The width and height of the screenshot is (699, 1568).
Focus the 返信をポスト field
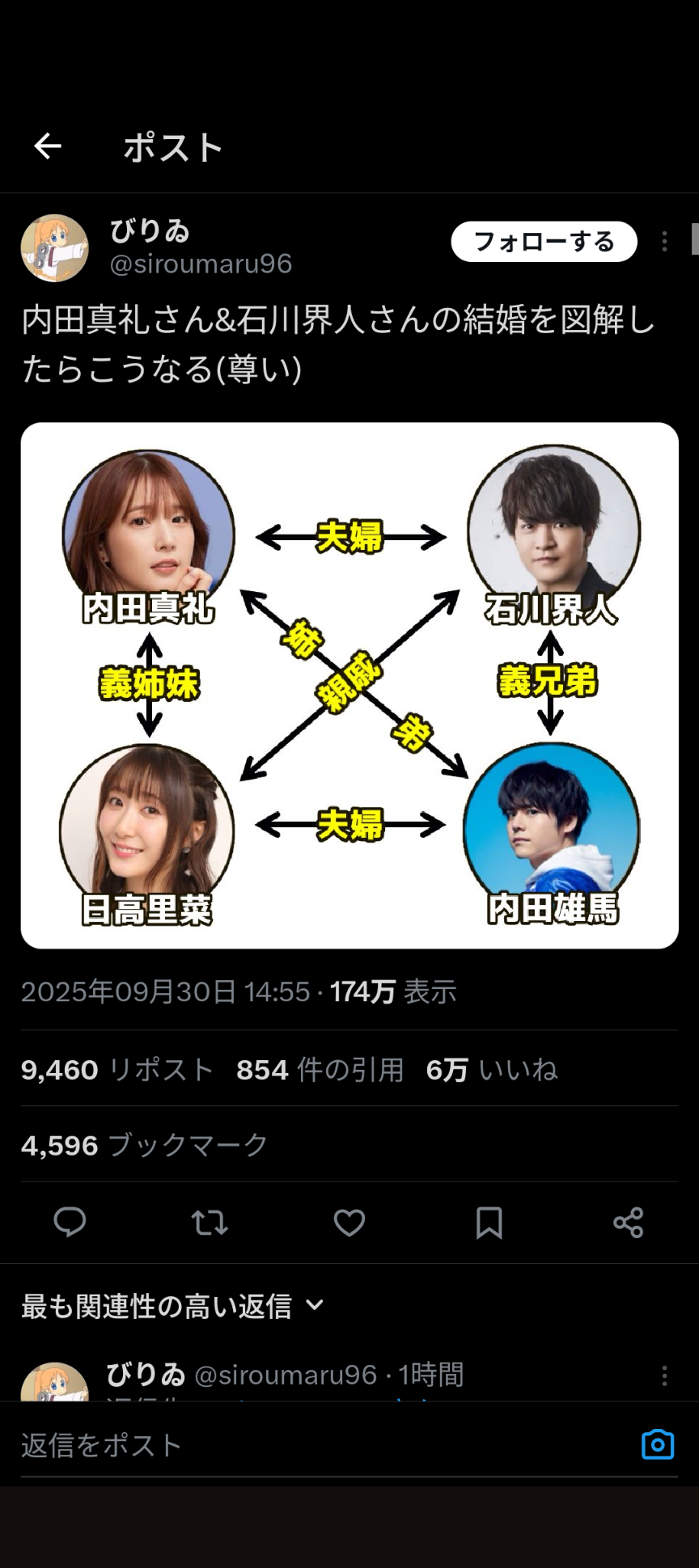coord(324,1445)
